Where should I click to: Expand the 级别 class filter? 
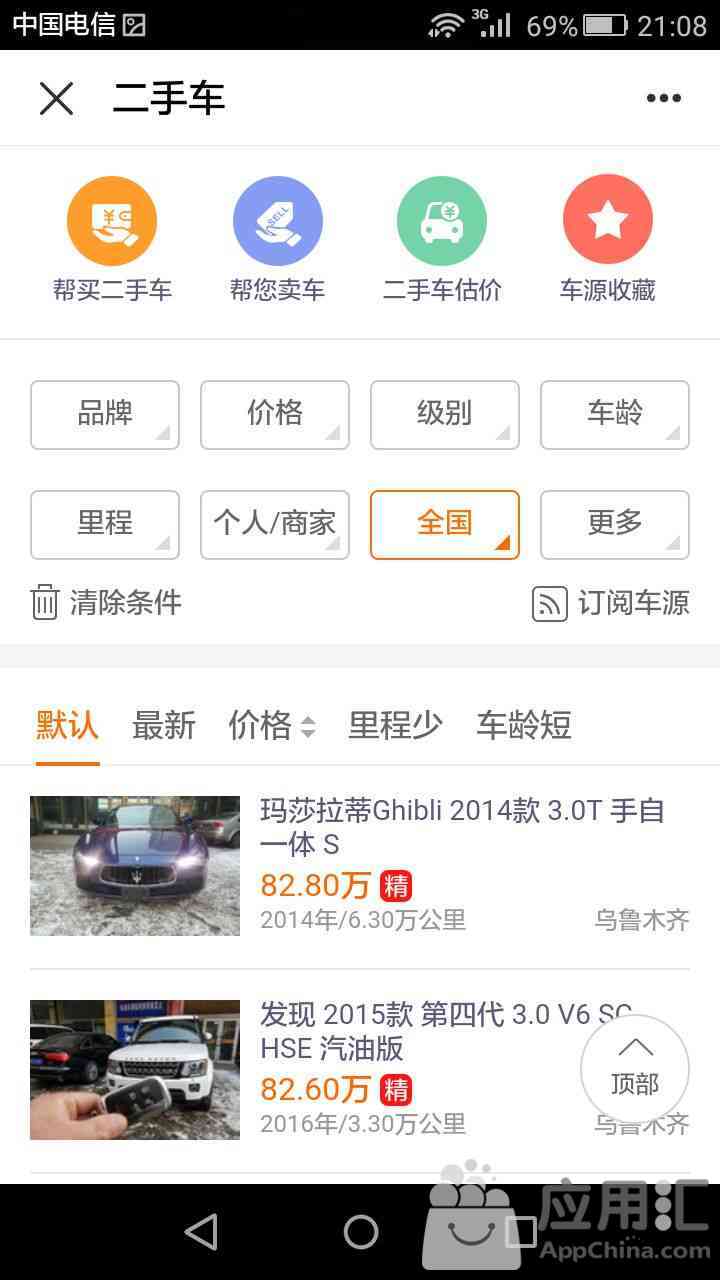pyautogui.click(x=445, y=414)
